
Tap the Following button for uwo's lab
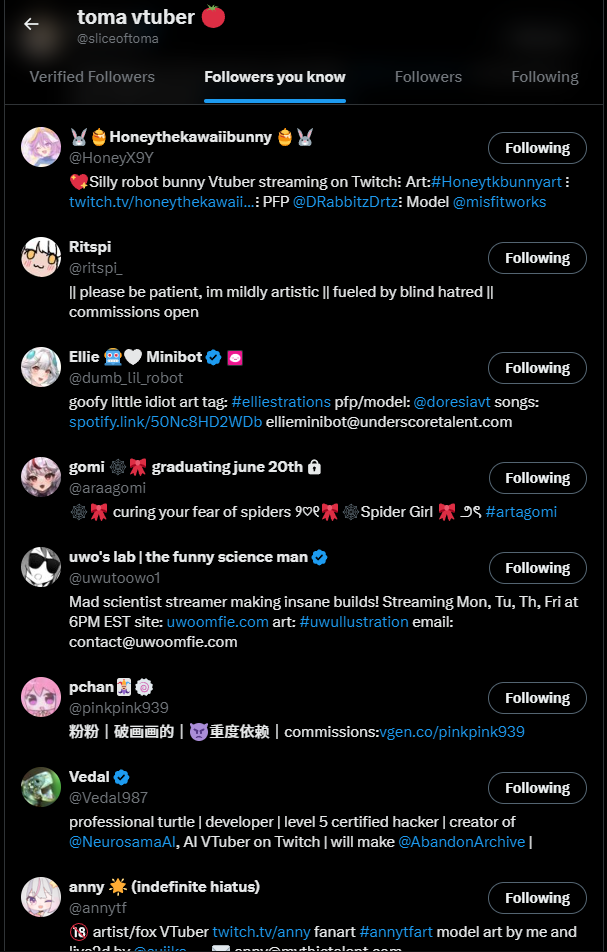coord(537,568)
